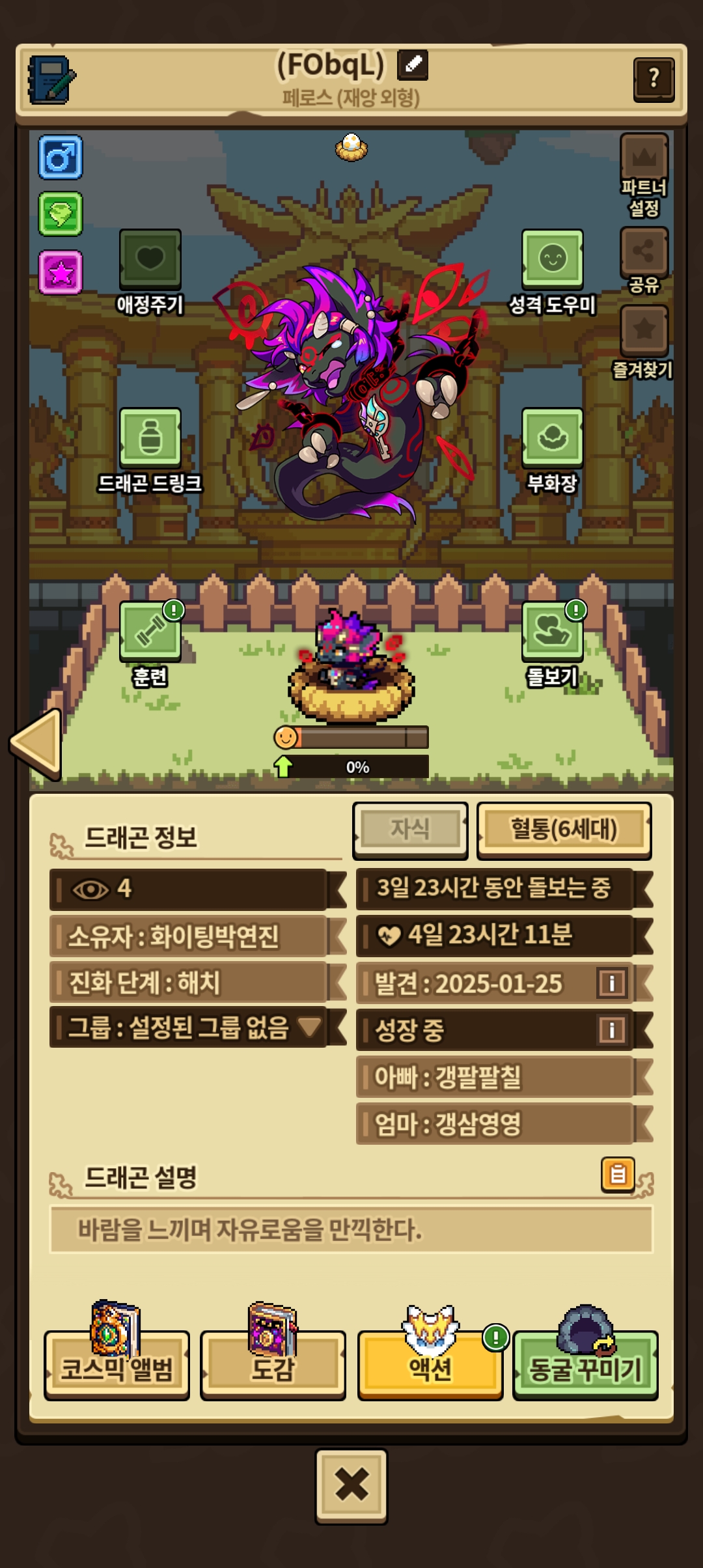Image resolution: width=703 pixels, height=1568 pixels.
Task: View 혈통(6세대) lineage
Action: pos(564,830)
